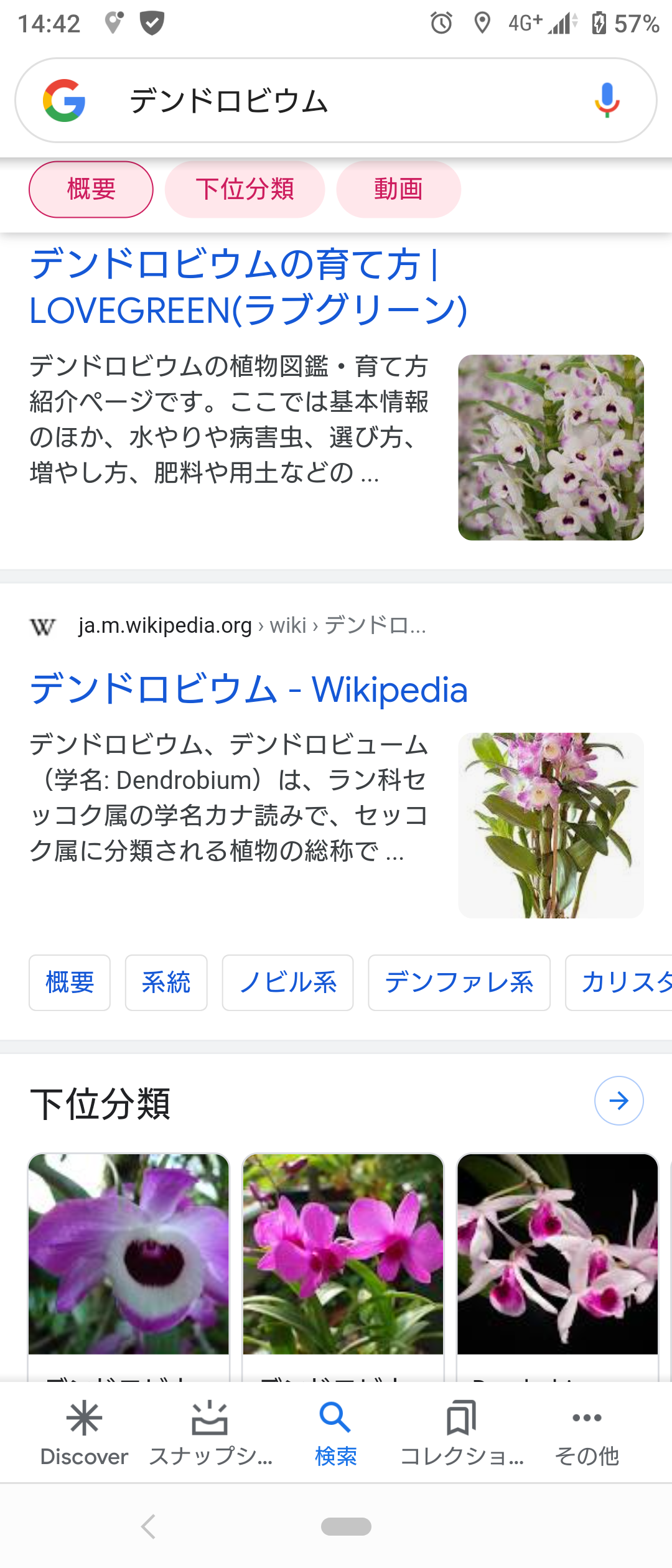Open the デンドロビウム - Wikipedia result
This screenshot has width=672, height=1568.
248,689
